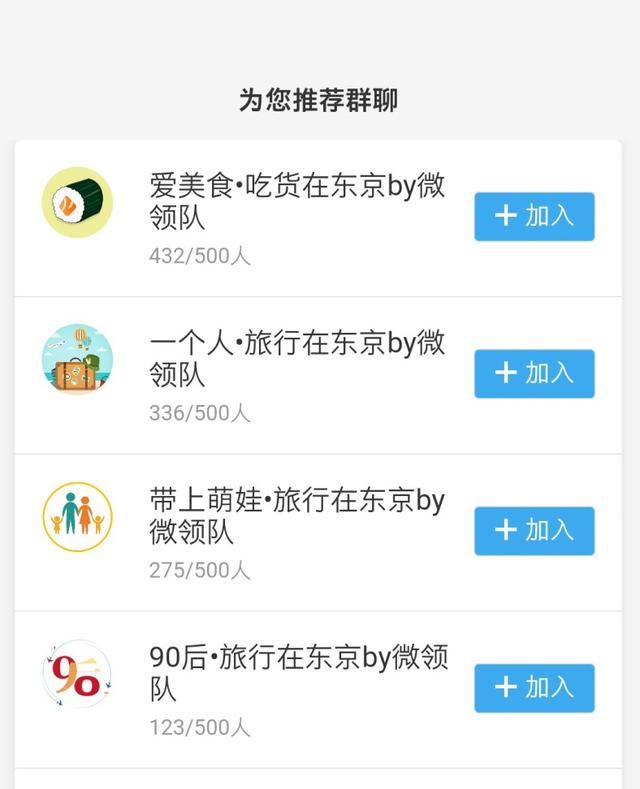Open the 爱美食·吃货在东京 group details
The image size is (640, 789).
[x=297, y=201]
